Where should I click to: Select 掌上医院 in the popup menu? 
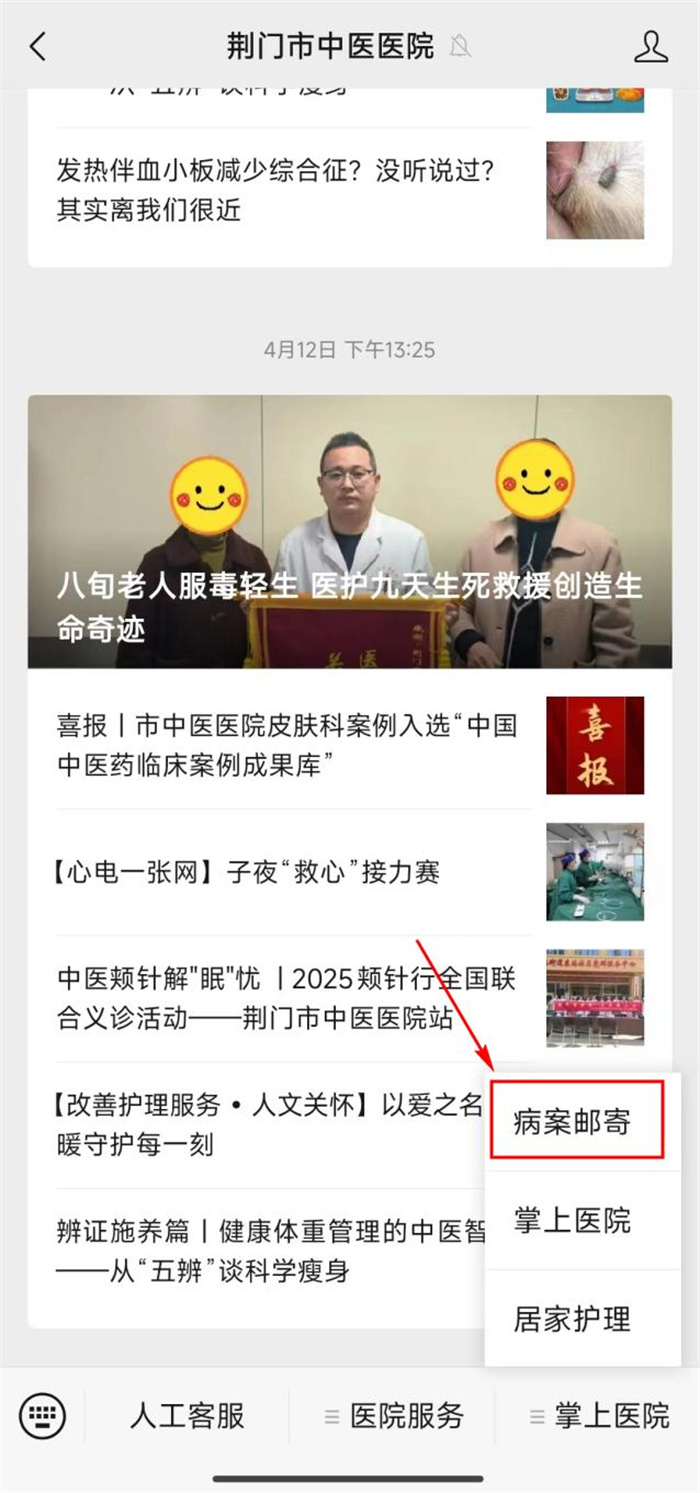coord(574,1220)
